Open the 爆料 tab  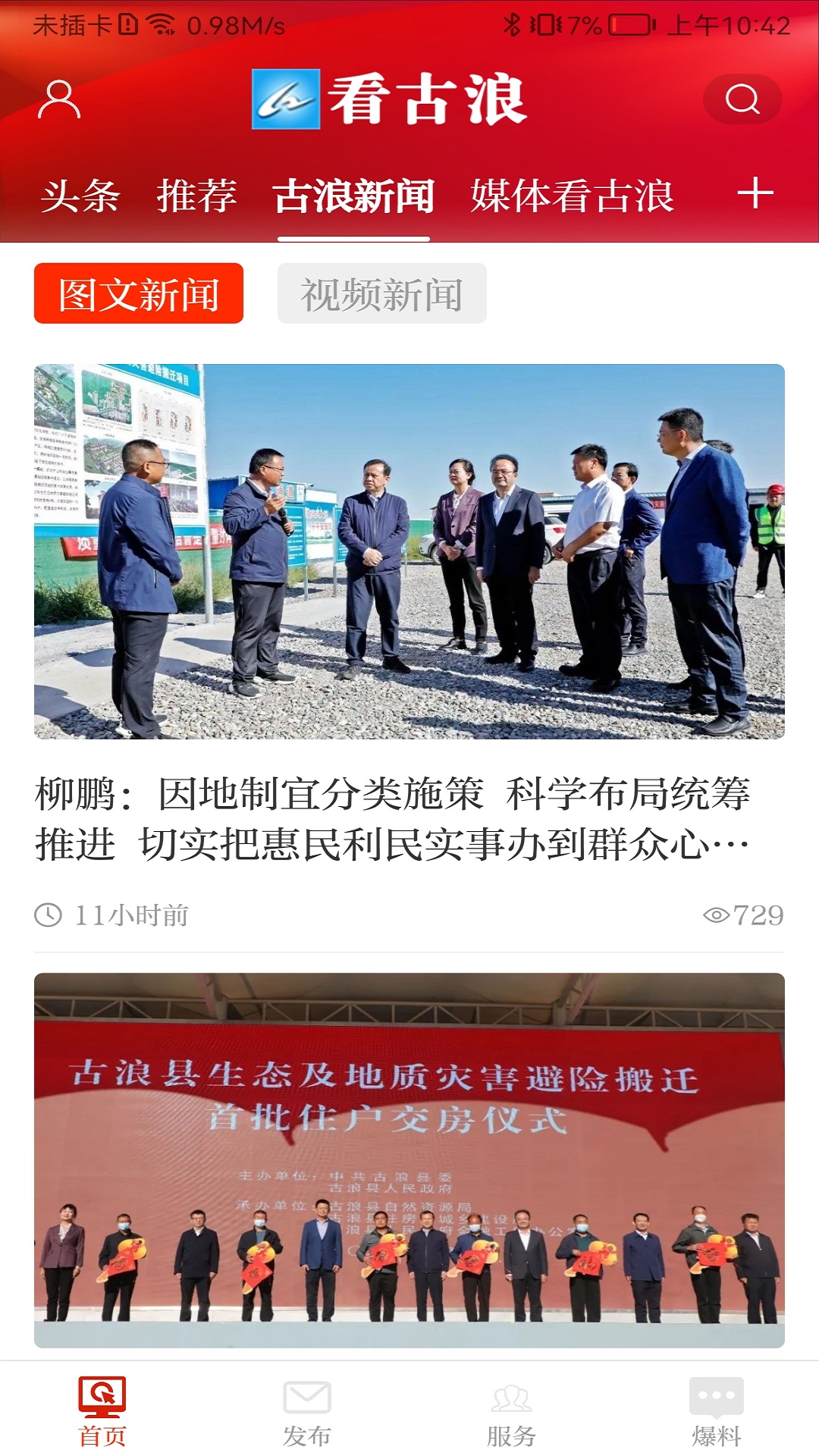pos(717,1412)
